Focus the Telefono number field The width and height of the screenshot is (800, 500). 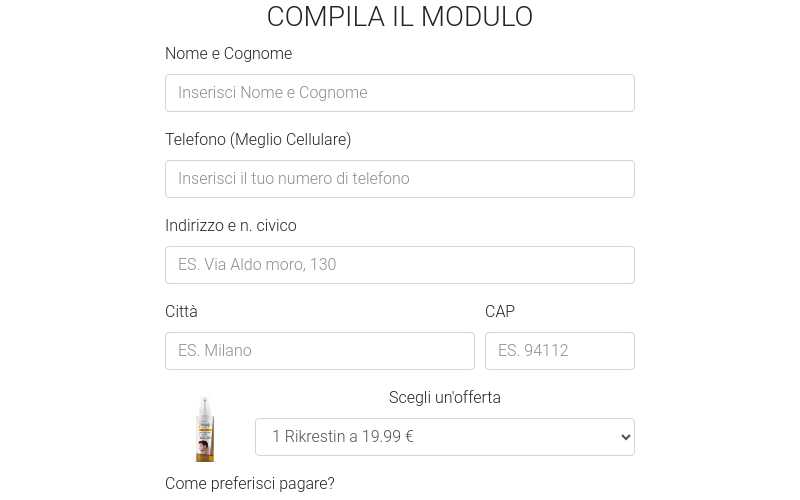tap(399, 179)
